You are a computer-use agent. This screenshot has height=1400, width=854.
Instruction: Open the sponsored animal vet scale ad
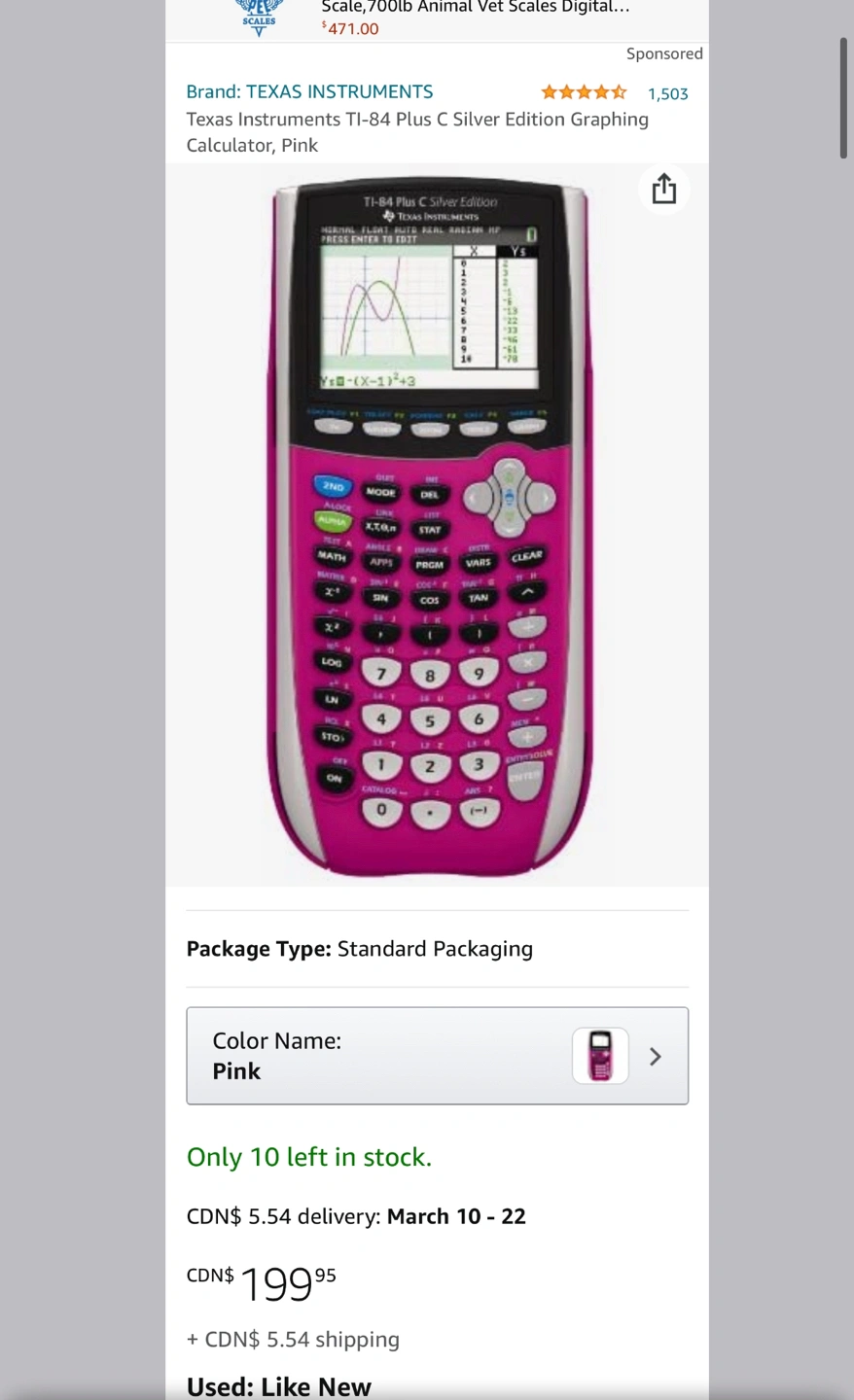point(437,19)
